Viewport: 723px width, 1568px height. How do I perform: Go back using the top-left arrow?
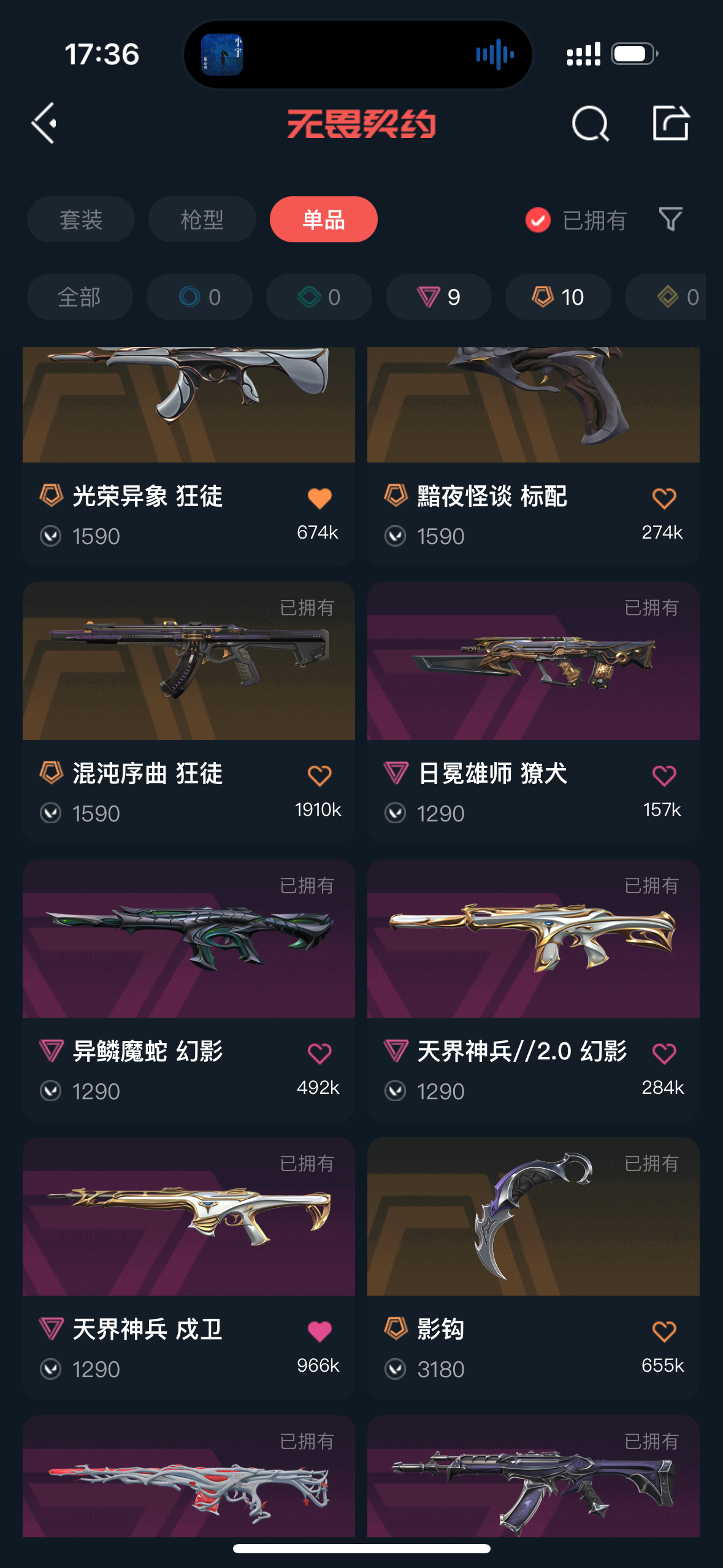[x=44, y=123]
